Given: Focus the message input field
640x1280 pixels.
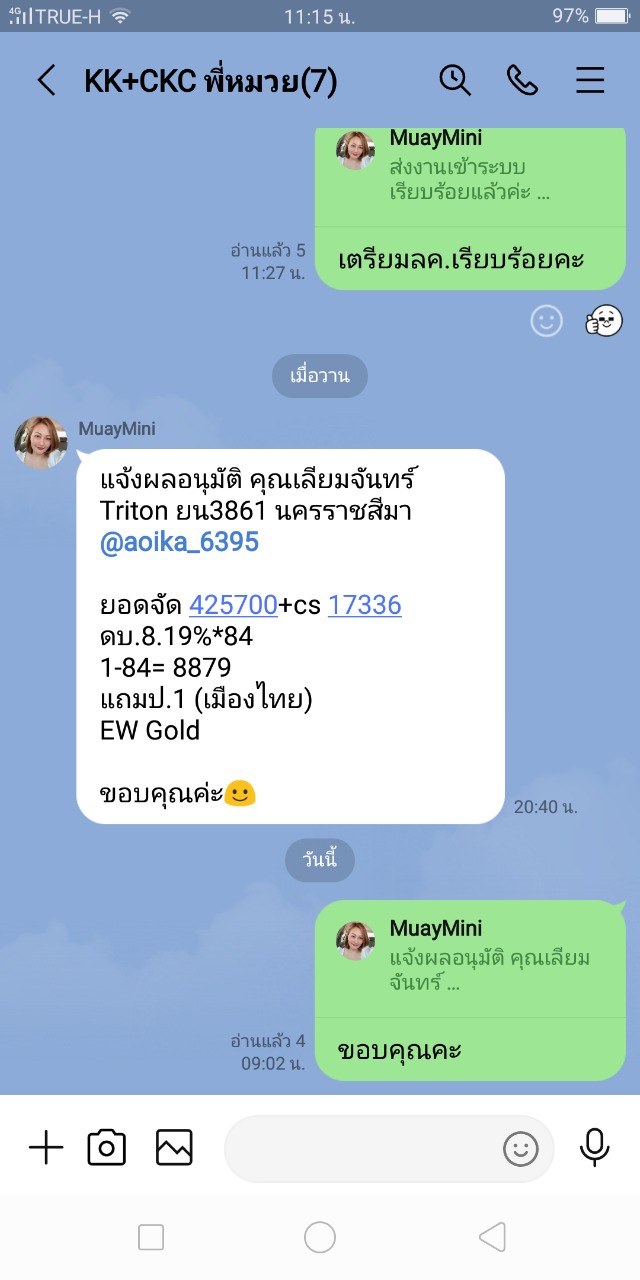Looking at the screenshot, I should coord(360,1149).
